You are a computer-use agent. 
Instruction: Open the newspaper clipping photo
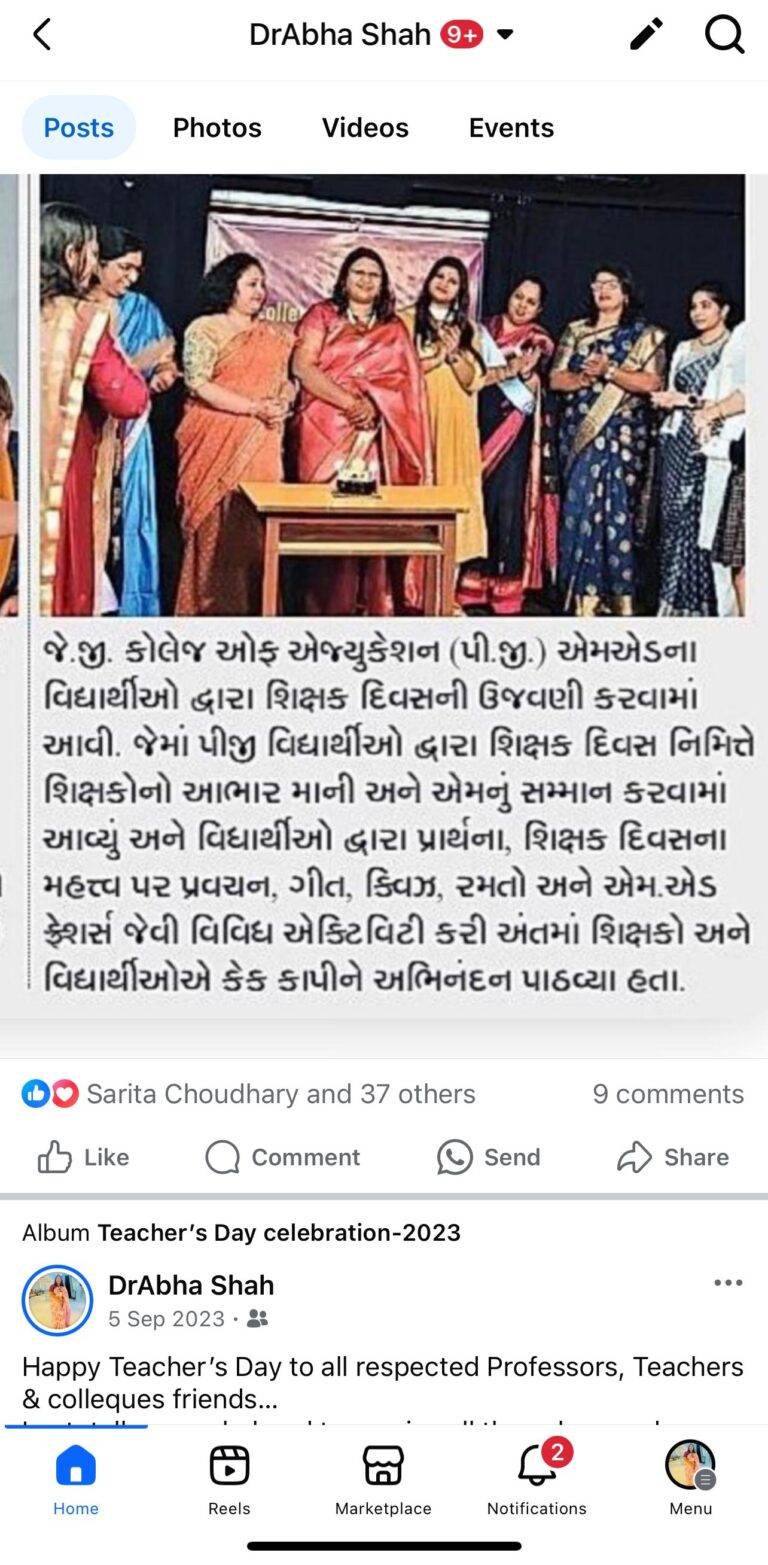click(x=384, y=590)
